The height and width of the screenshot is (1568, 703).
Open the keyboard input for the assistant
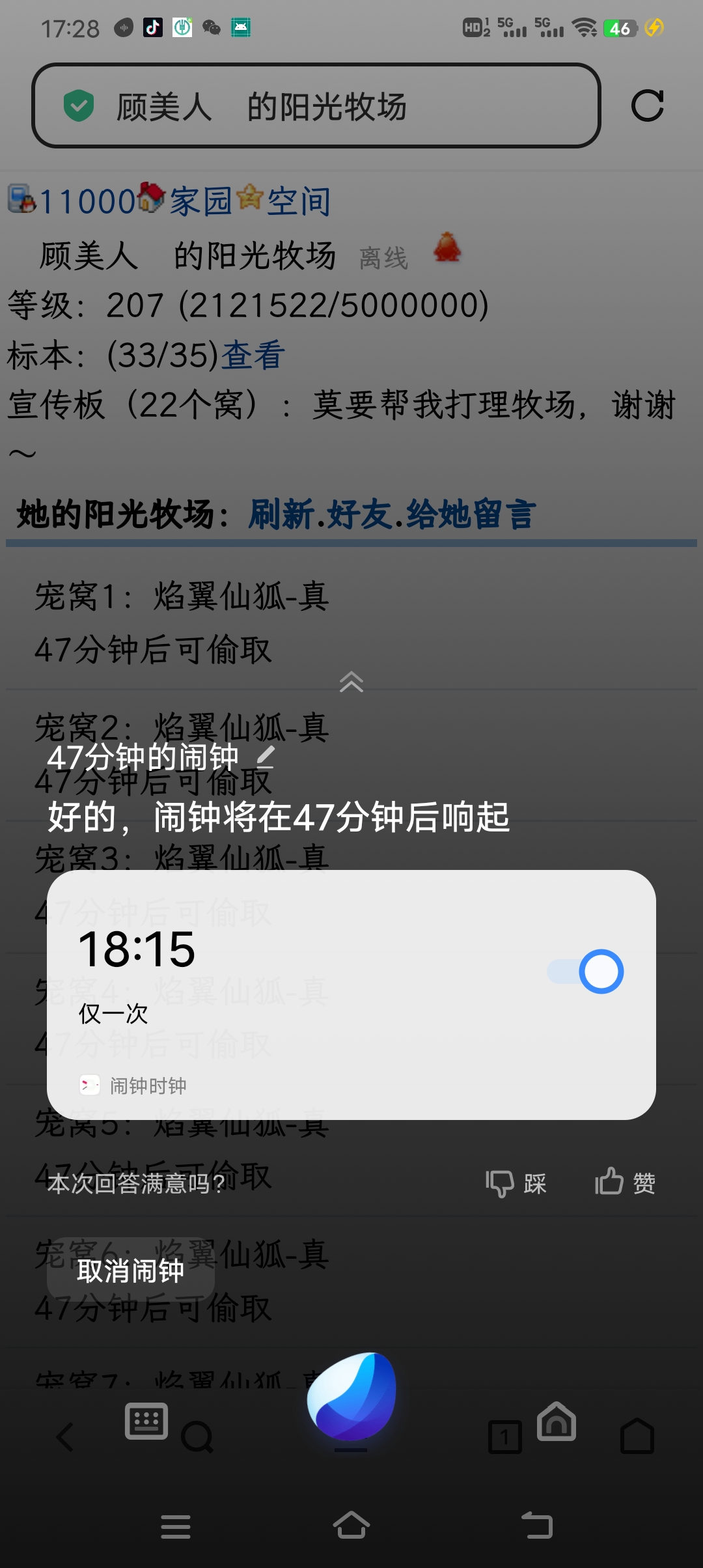pos(146,1421)
